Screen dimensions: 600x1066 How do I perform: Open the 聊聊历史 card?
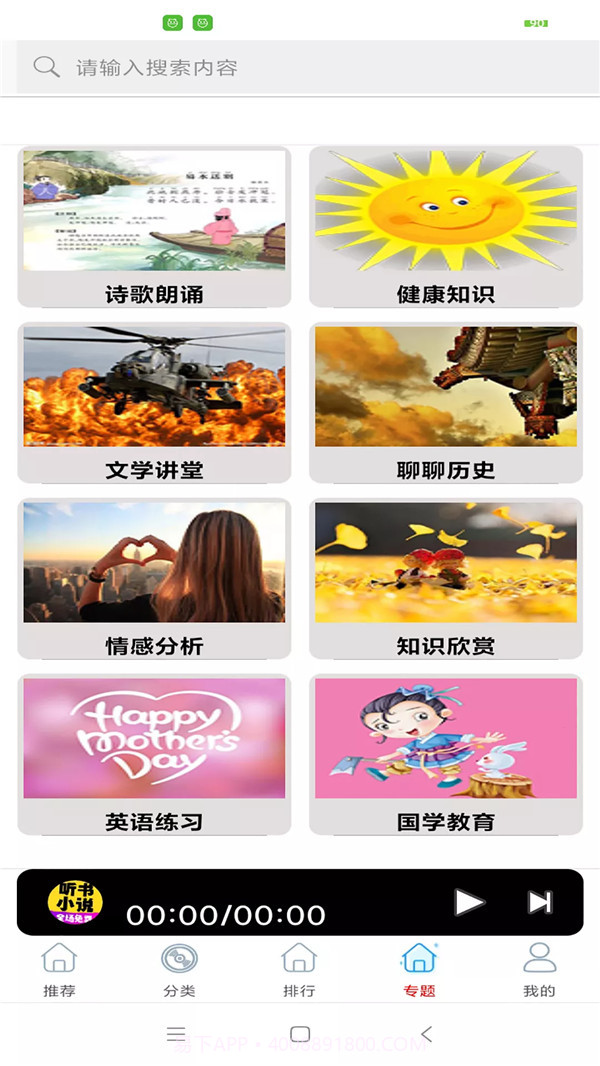pos(445,402)
